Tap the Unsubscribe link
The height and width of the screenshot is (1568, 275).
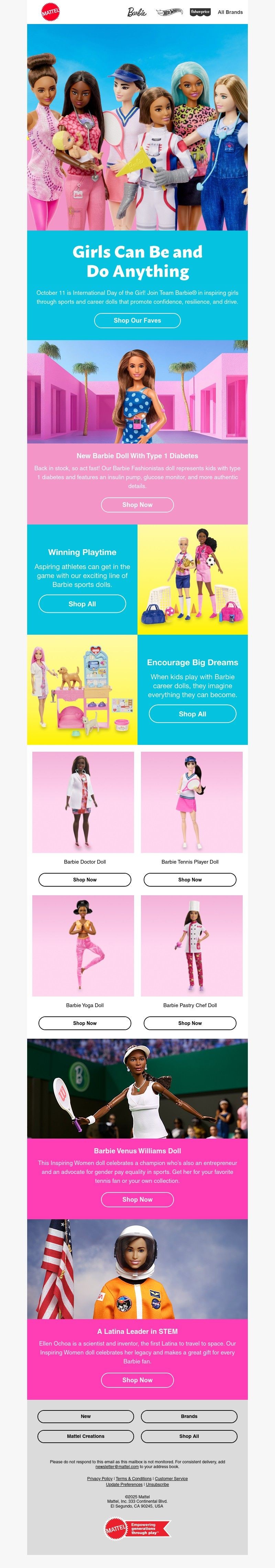click(157, 1485)
